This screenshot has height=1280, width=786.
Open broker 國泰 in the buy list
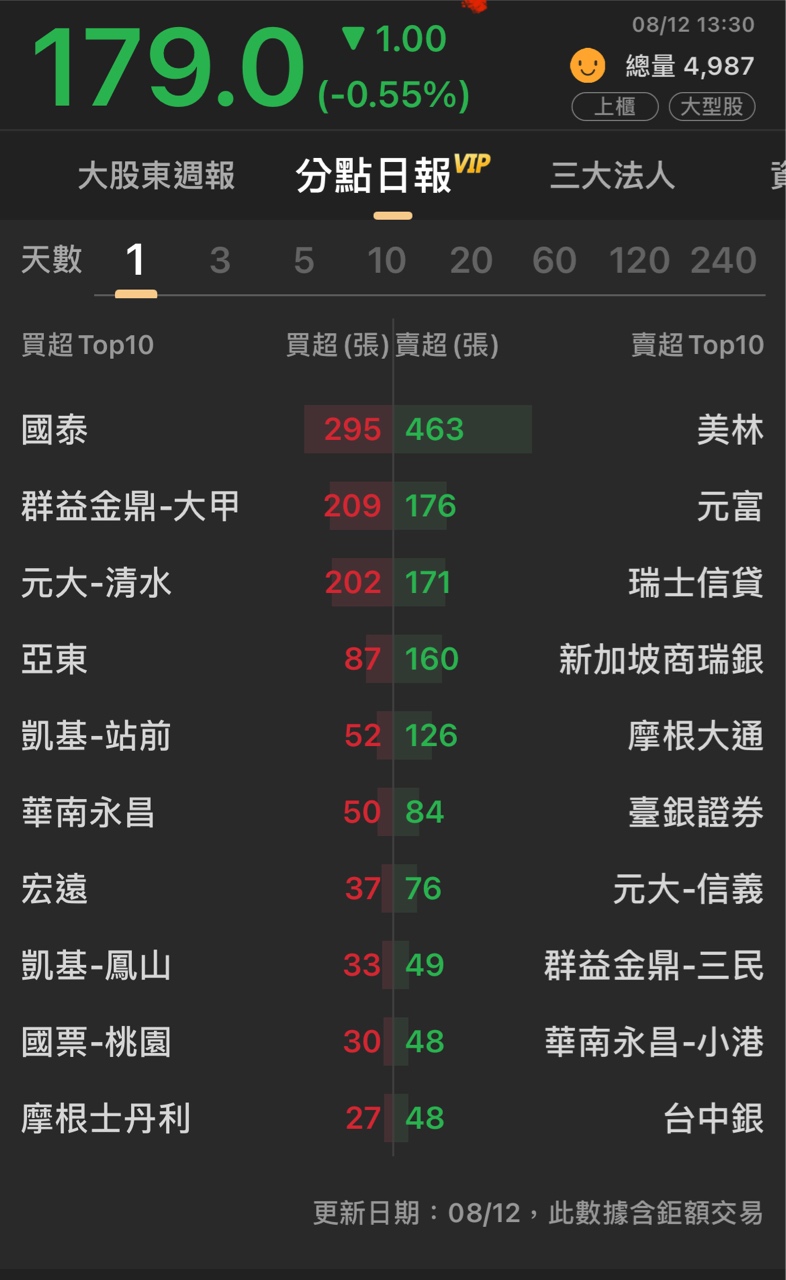click(x=55, y=430)
